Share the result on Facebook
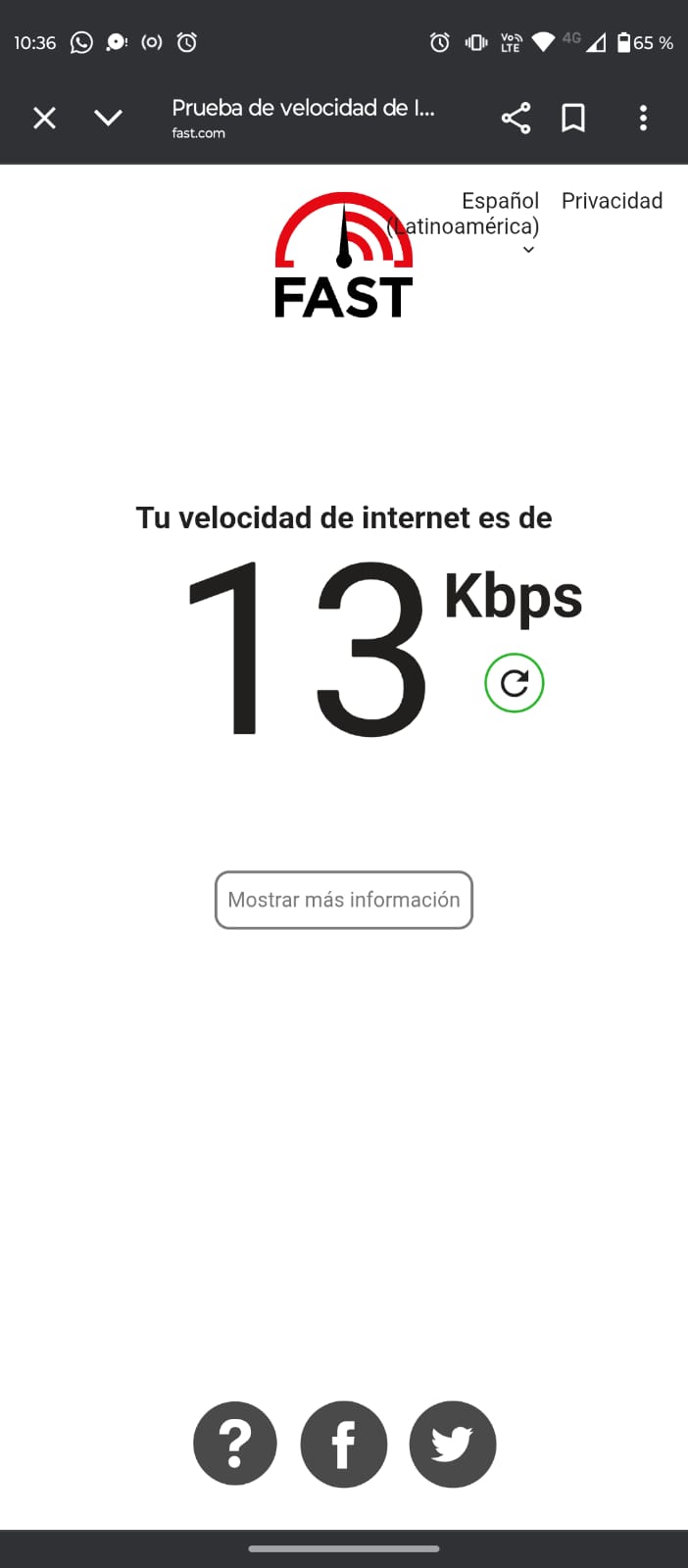Viewport: 688px width, 1568px height. click(344, 1445)
